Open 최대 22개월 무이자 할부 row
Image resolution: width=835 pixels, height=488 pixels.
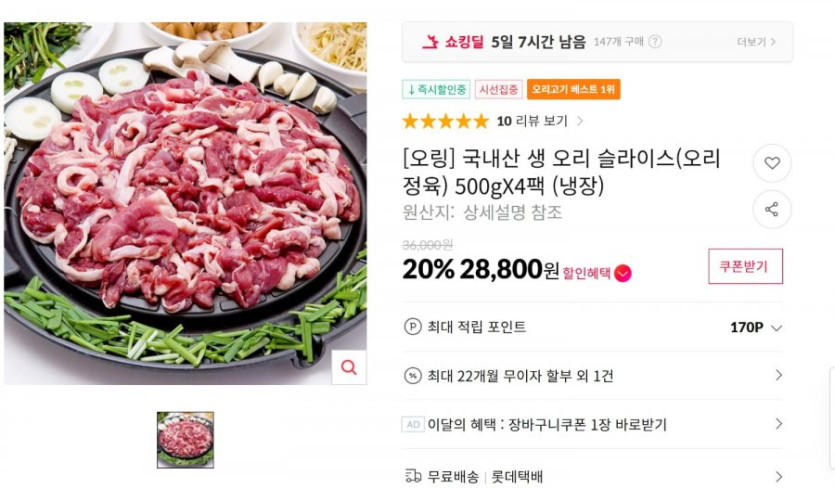tap(593, 376)
